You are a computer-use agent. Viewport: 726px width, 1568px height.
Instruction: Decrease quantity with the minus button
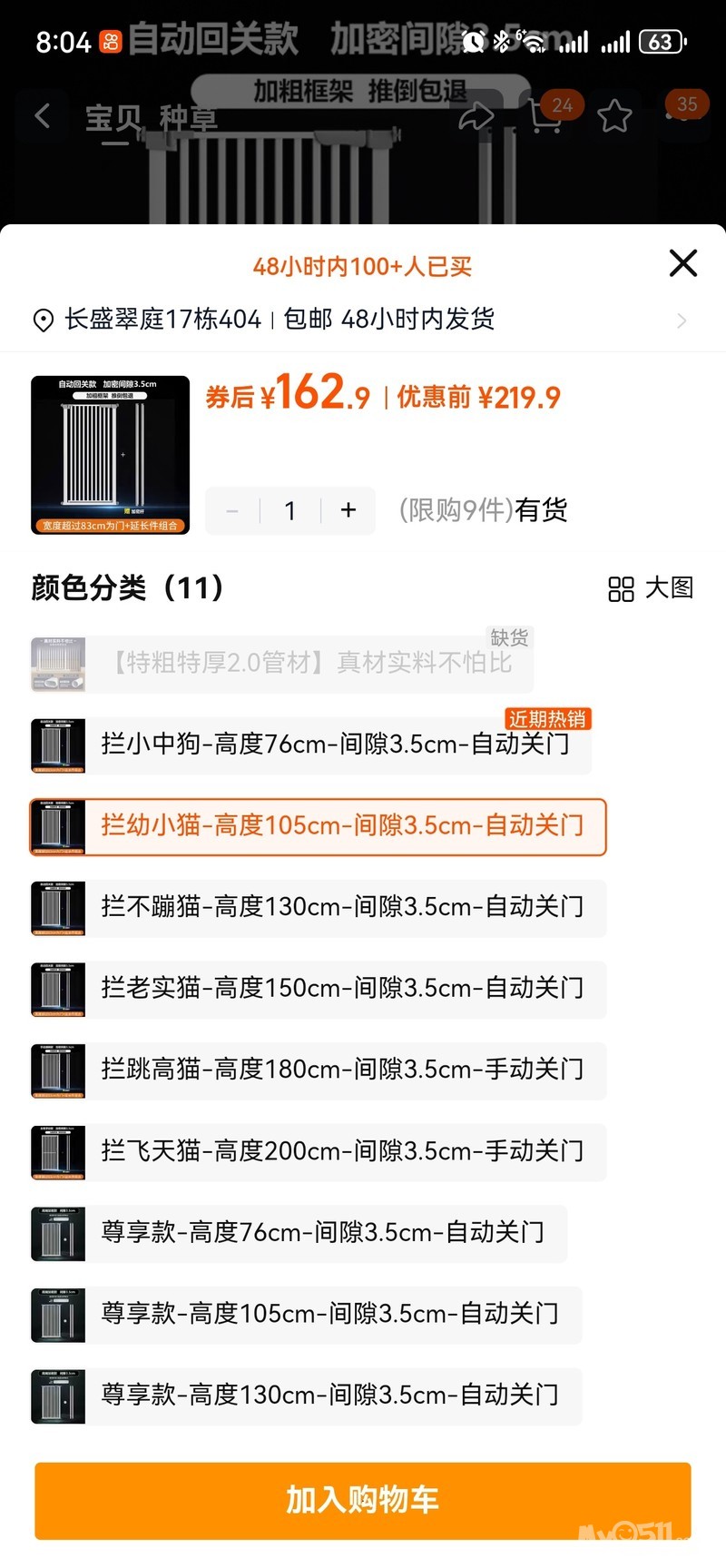tap(232, 511)
